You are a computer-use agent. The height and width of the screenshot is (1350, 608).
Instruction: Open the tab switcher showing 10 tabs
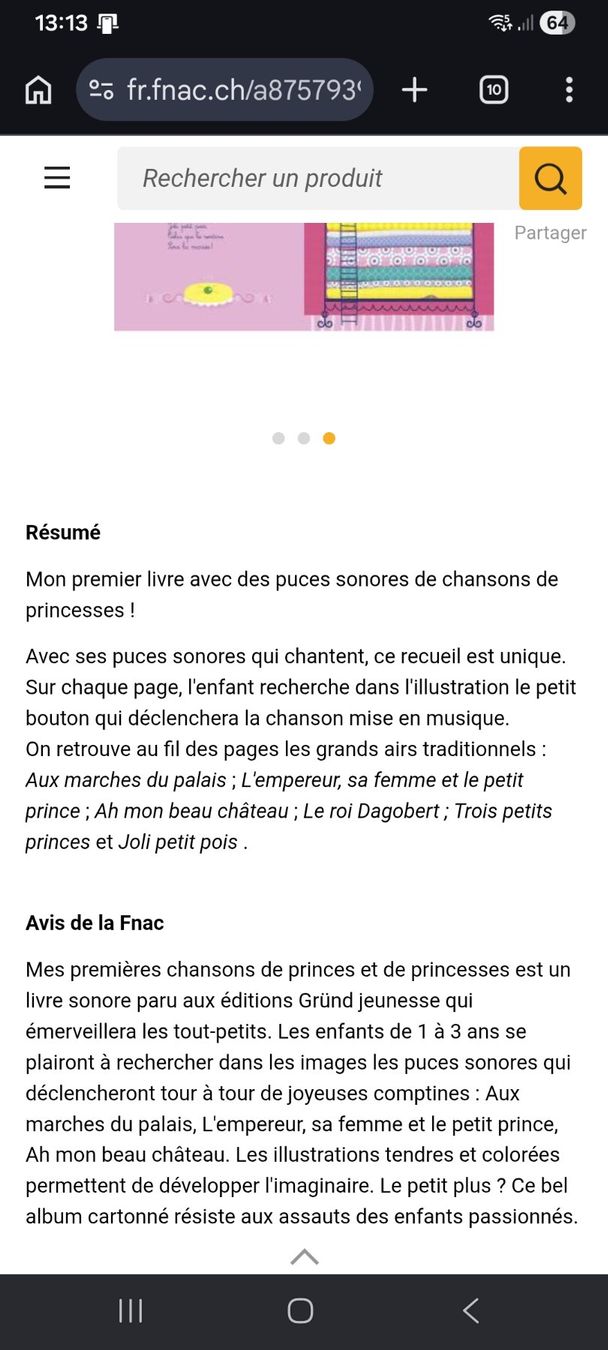(493, 90)
